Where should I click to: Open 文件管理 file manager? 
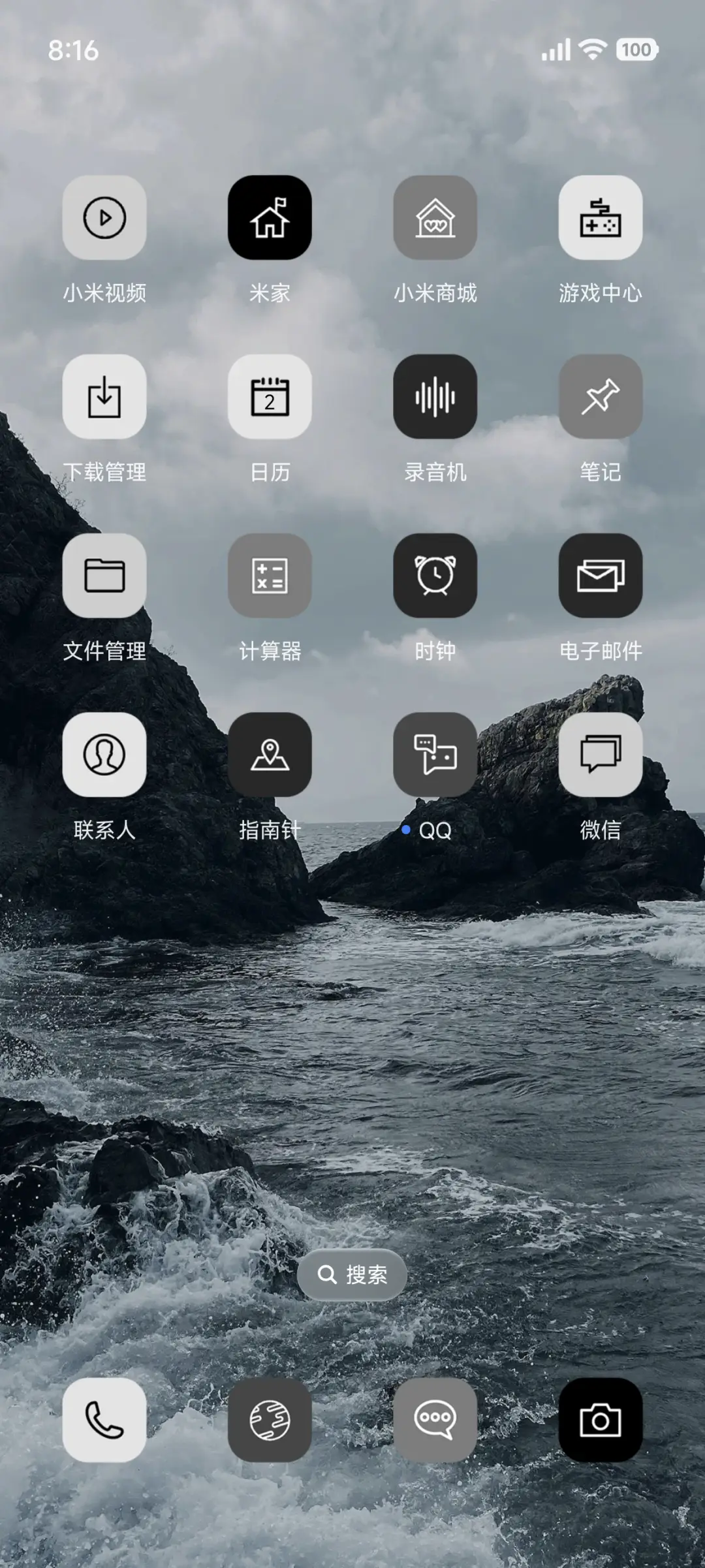105,576
